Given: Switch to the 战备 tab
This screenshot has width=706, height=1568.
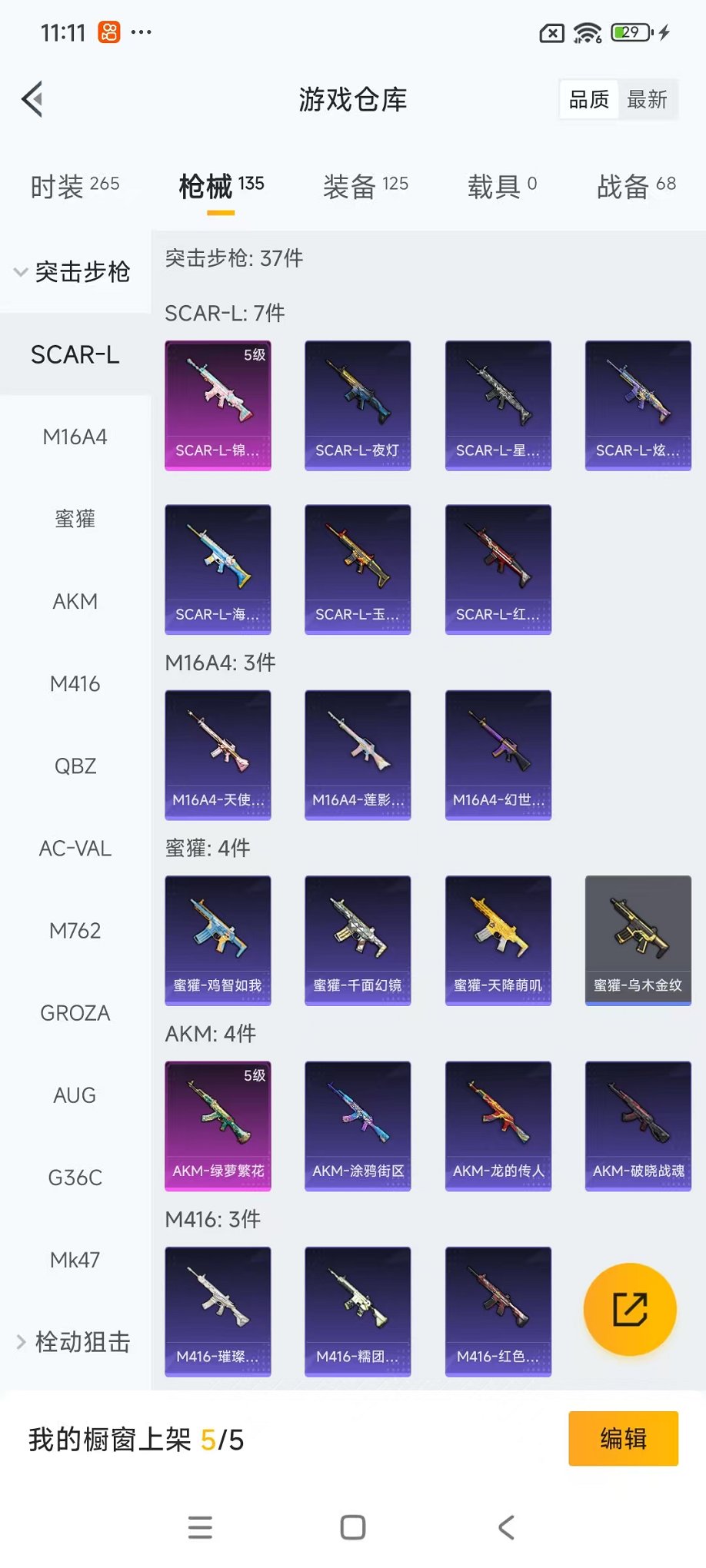Looking at the screenshot, I should click(x=636, y=185).
